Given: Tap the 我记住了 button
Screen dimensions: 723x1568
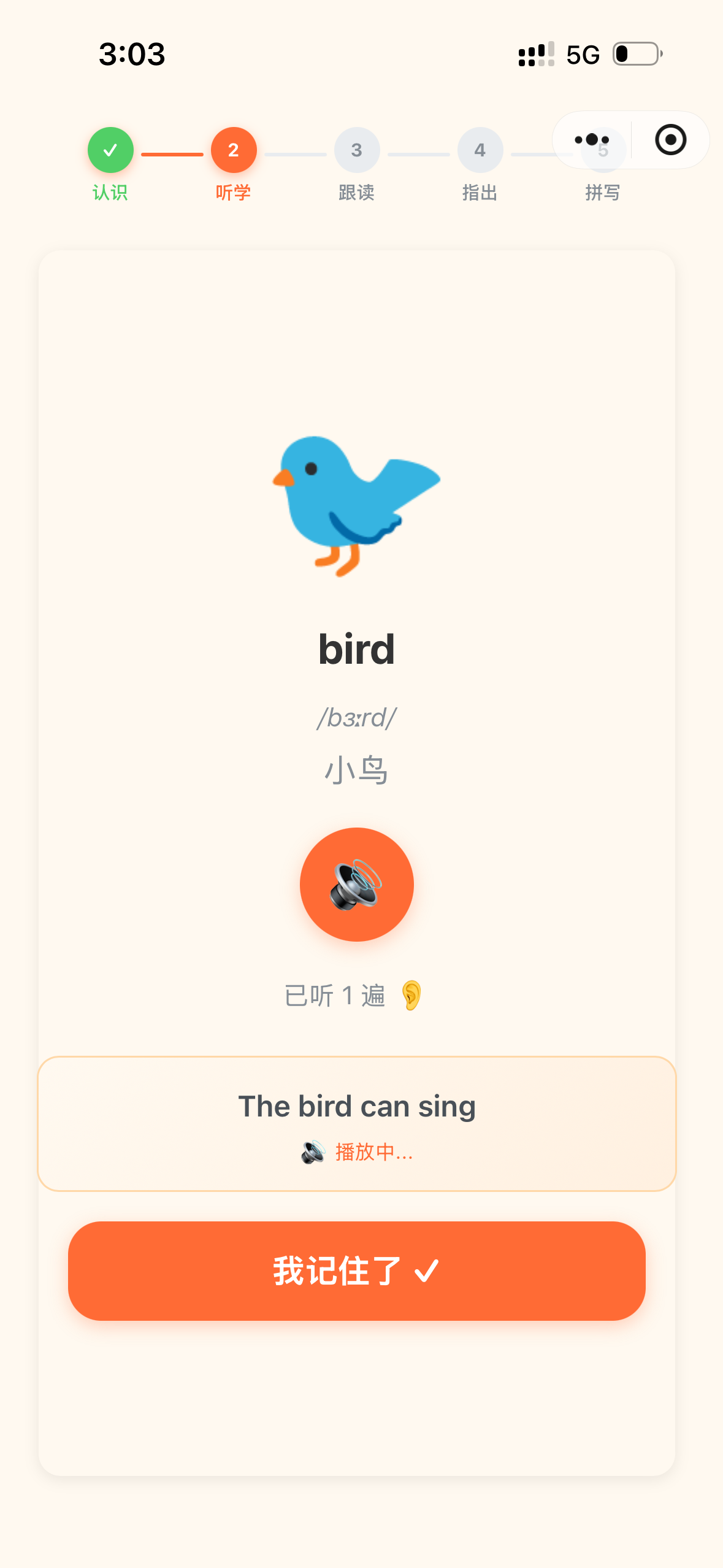Looking at the screenshot, I should pyautogui.click(x=356, y=1270).
